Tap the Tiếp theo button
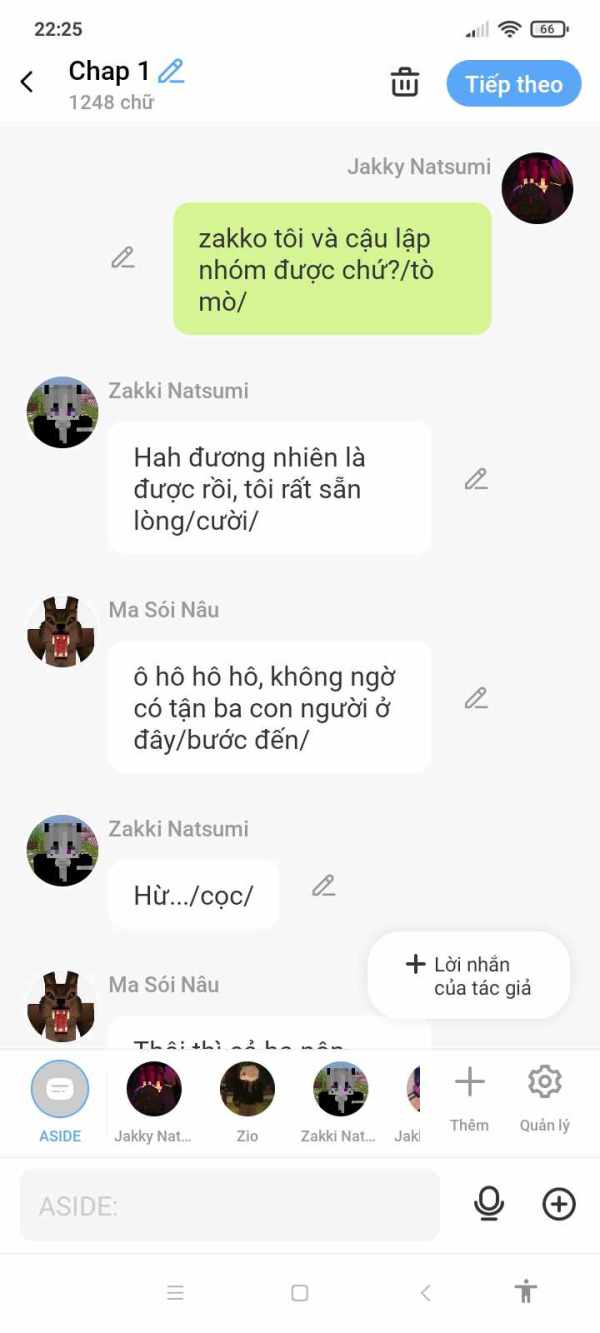The height and width of the screenshot is (1333, 600). coord(514,84)
